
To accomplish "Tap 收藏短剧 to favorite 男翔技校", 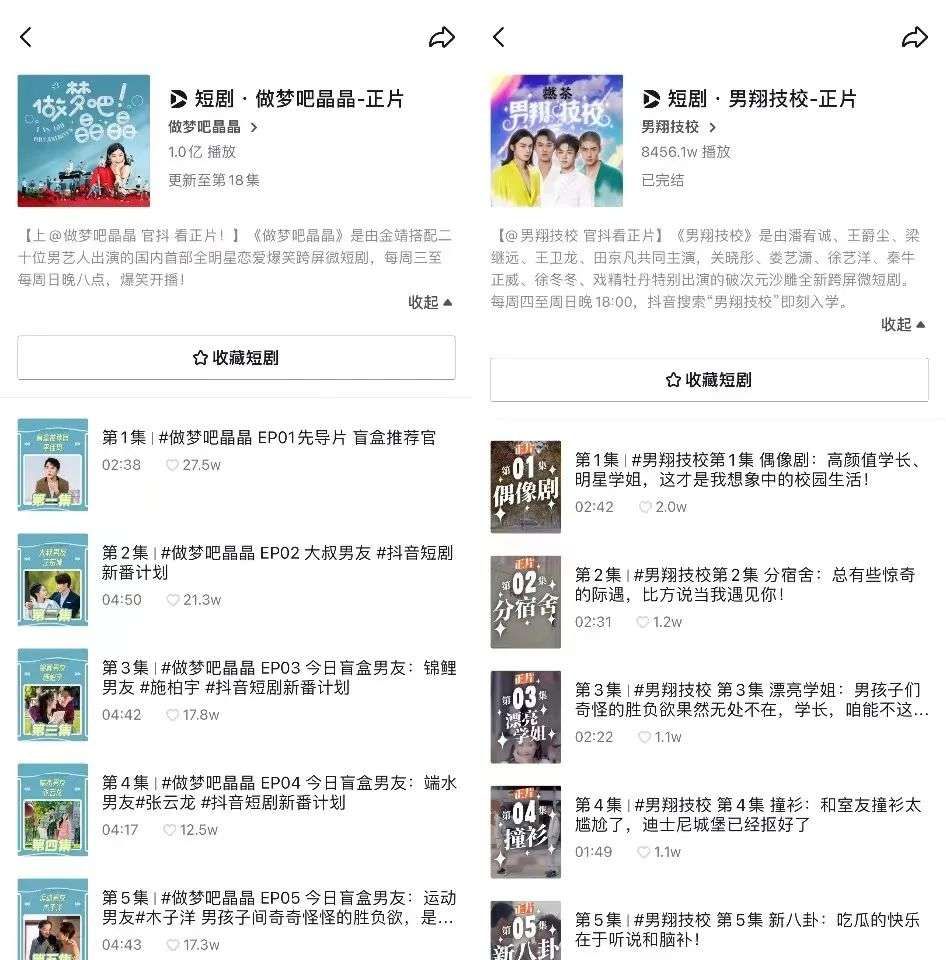I will tap(709, 380).
